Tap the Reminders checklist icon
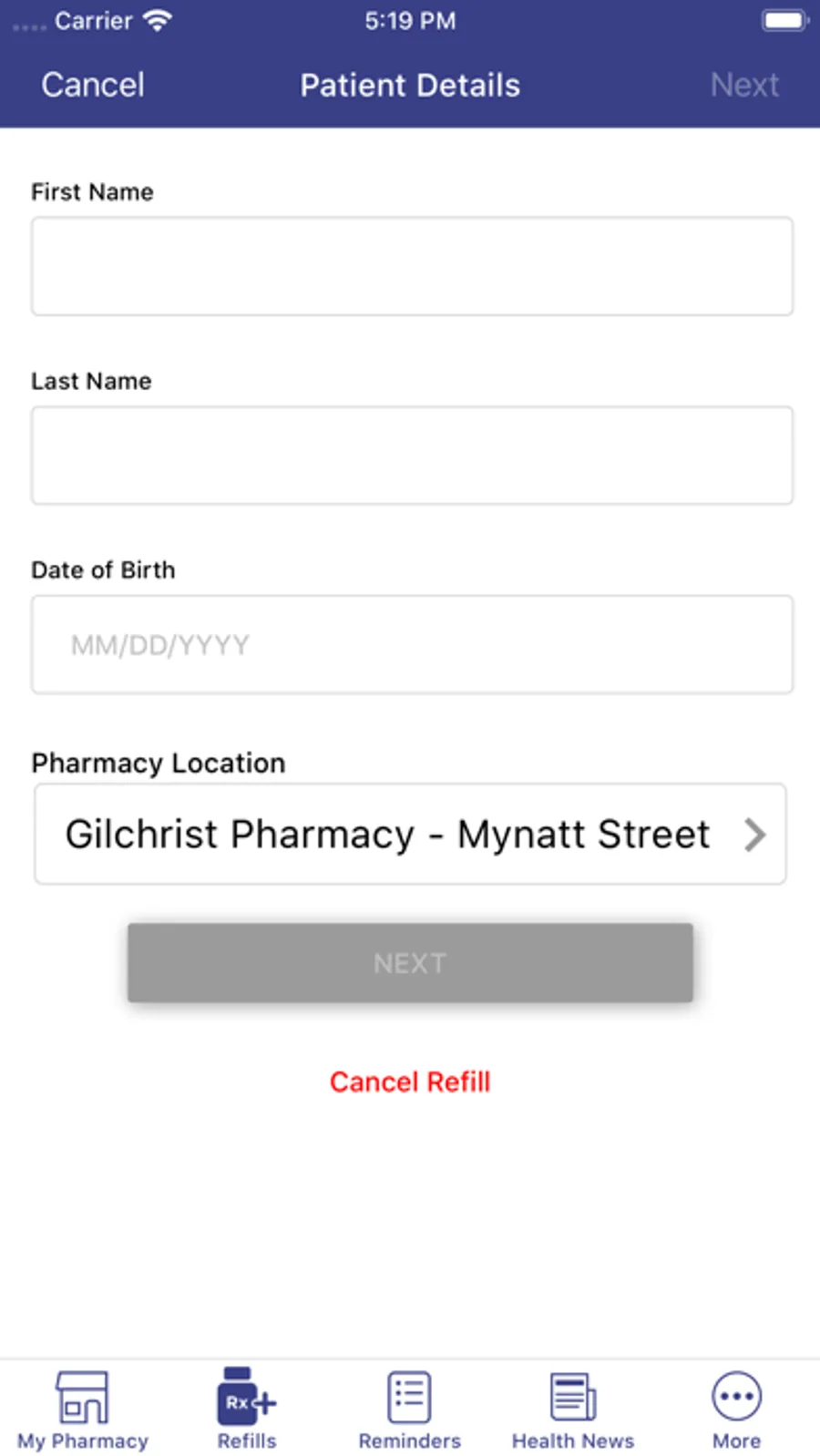 [408, 1396]
